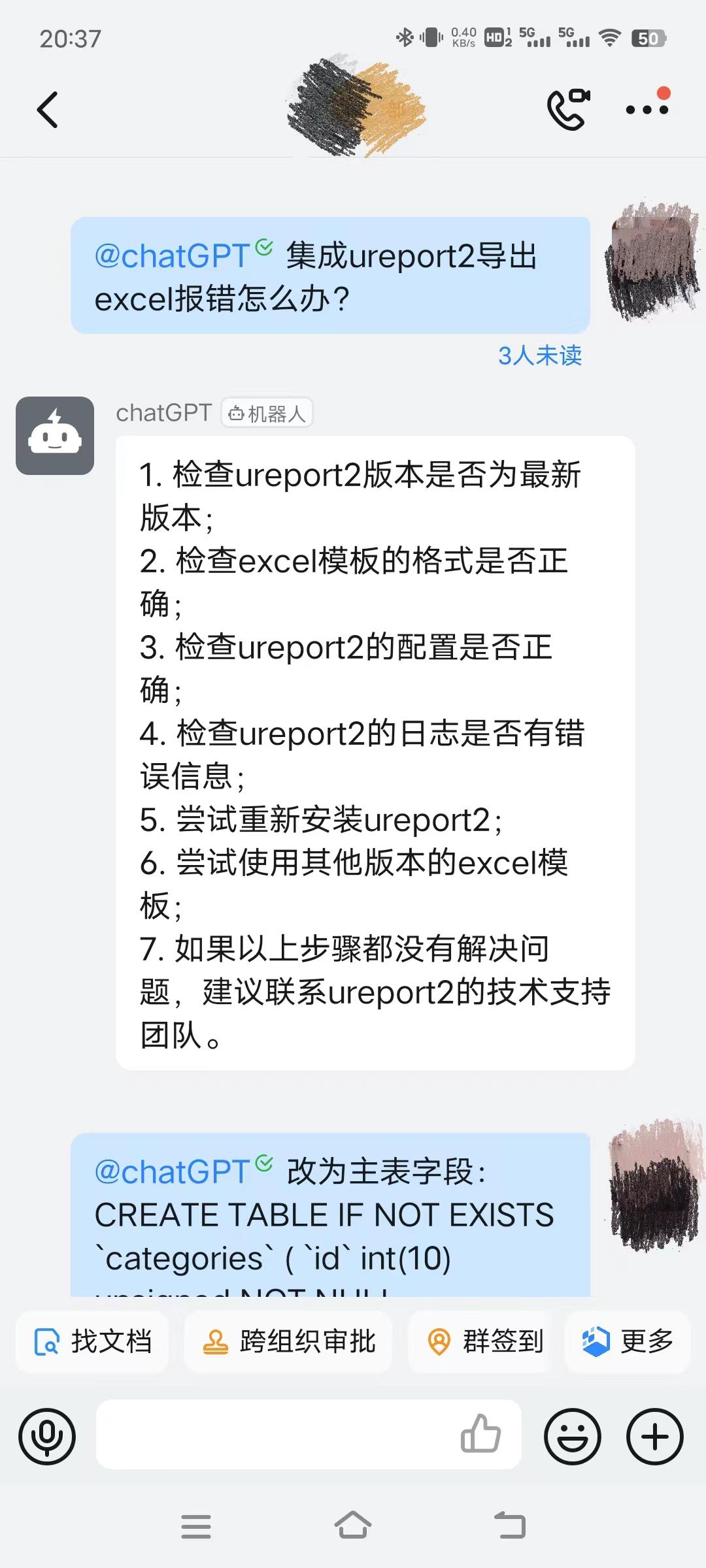This screenshot has height=1568, width=706.
Task: Start a voice or video call
Action: pos(568,110)
